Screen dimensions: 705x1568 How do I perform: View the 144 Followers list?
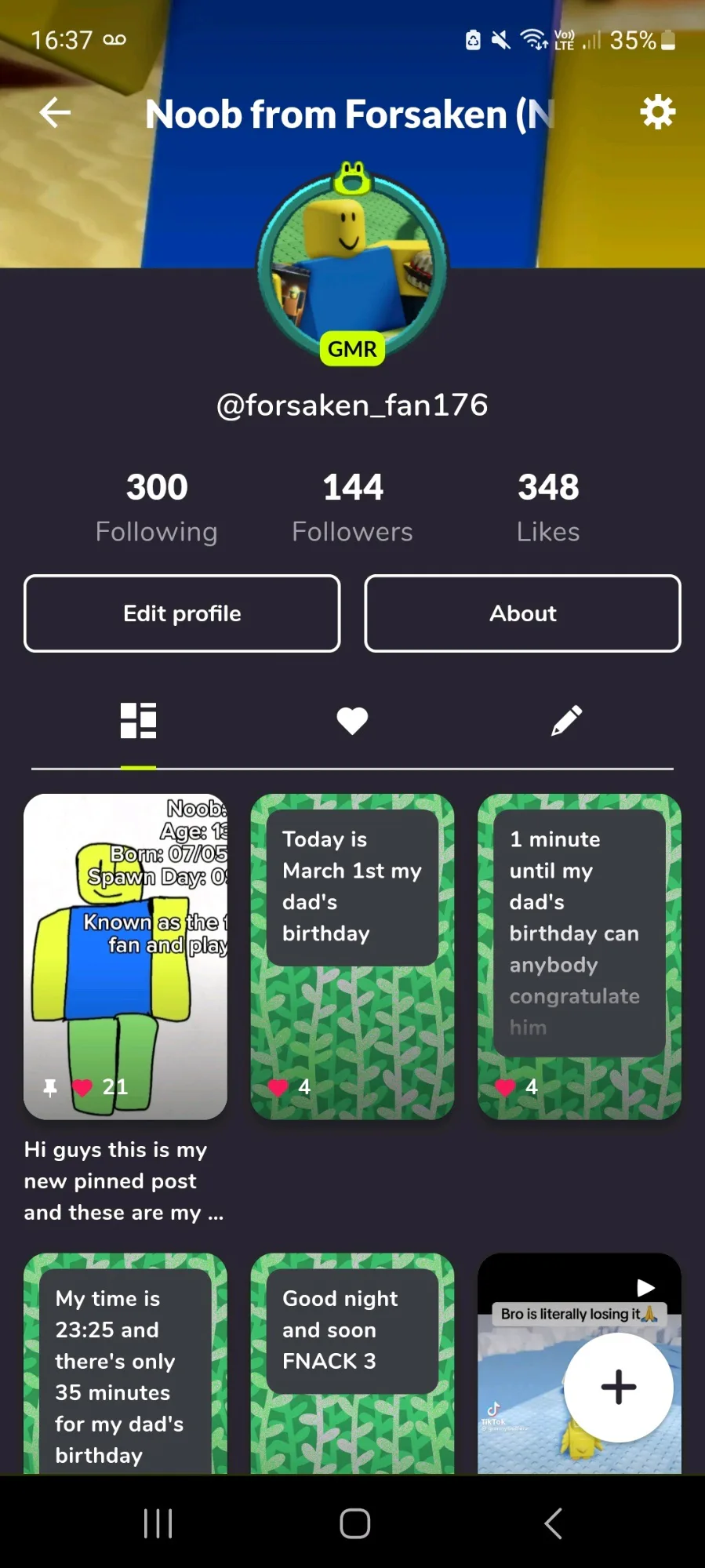(352, 507)
